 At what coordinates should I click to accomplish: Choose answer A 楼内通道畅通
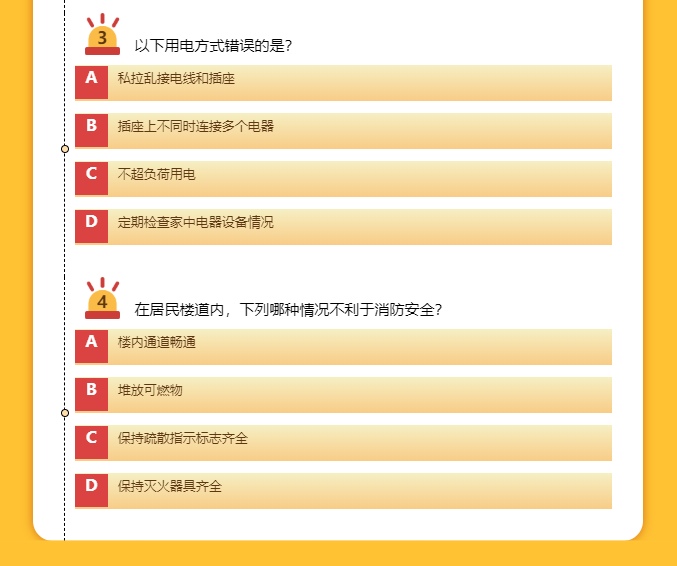tap(343, 346)
